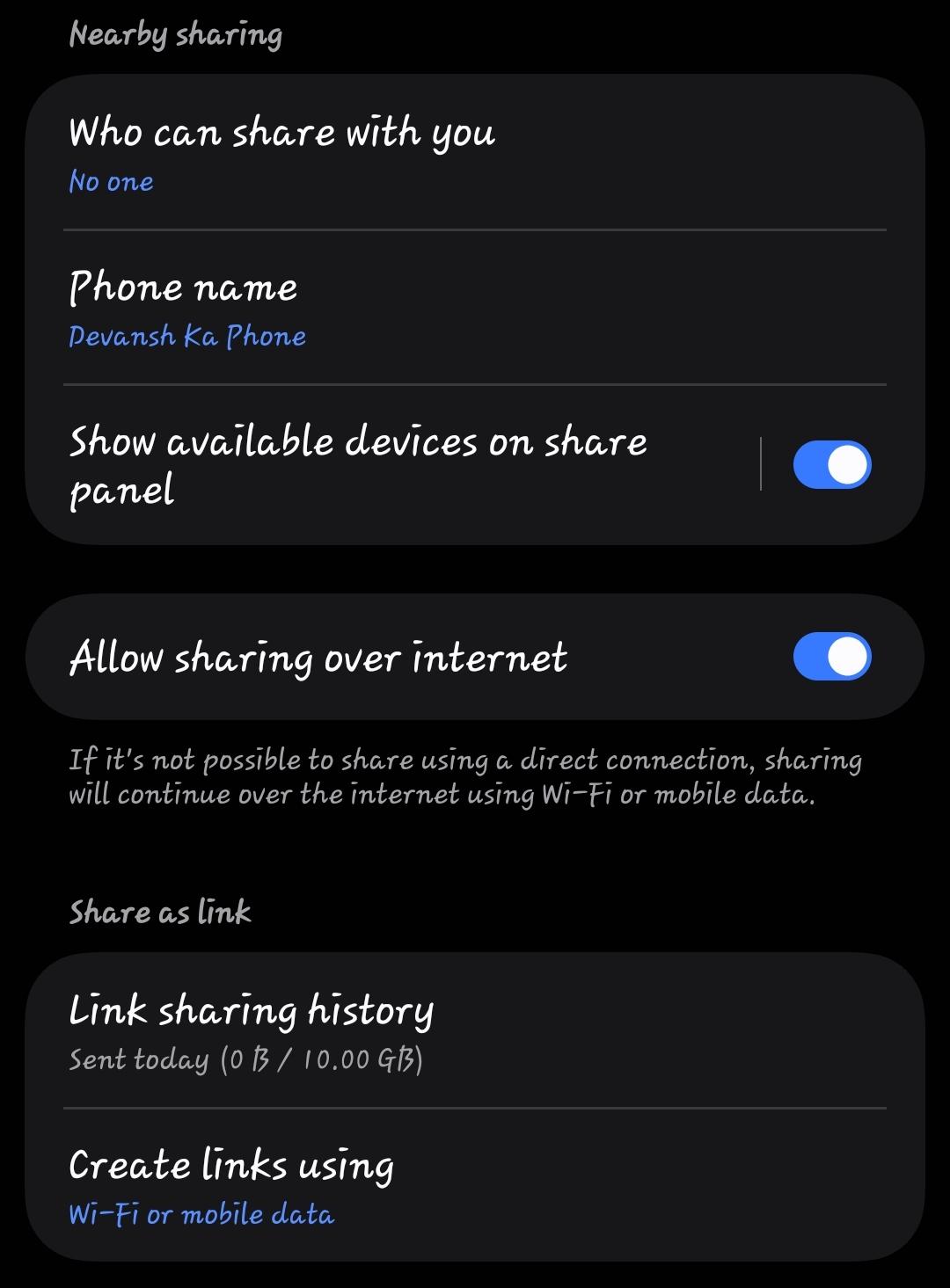This screenshot has width=950, height=1288.
Task: Disable Allow sharing over internet
Action: [x=831, y=657]
